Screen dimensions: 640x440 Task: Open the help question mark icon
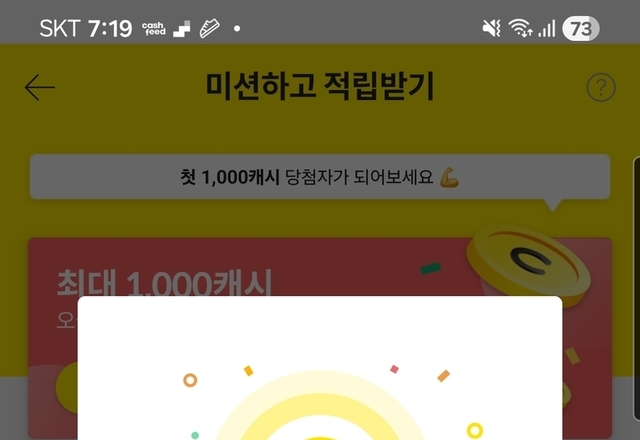(x=601, y=87)
